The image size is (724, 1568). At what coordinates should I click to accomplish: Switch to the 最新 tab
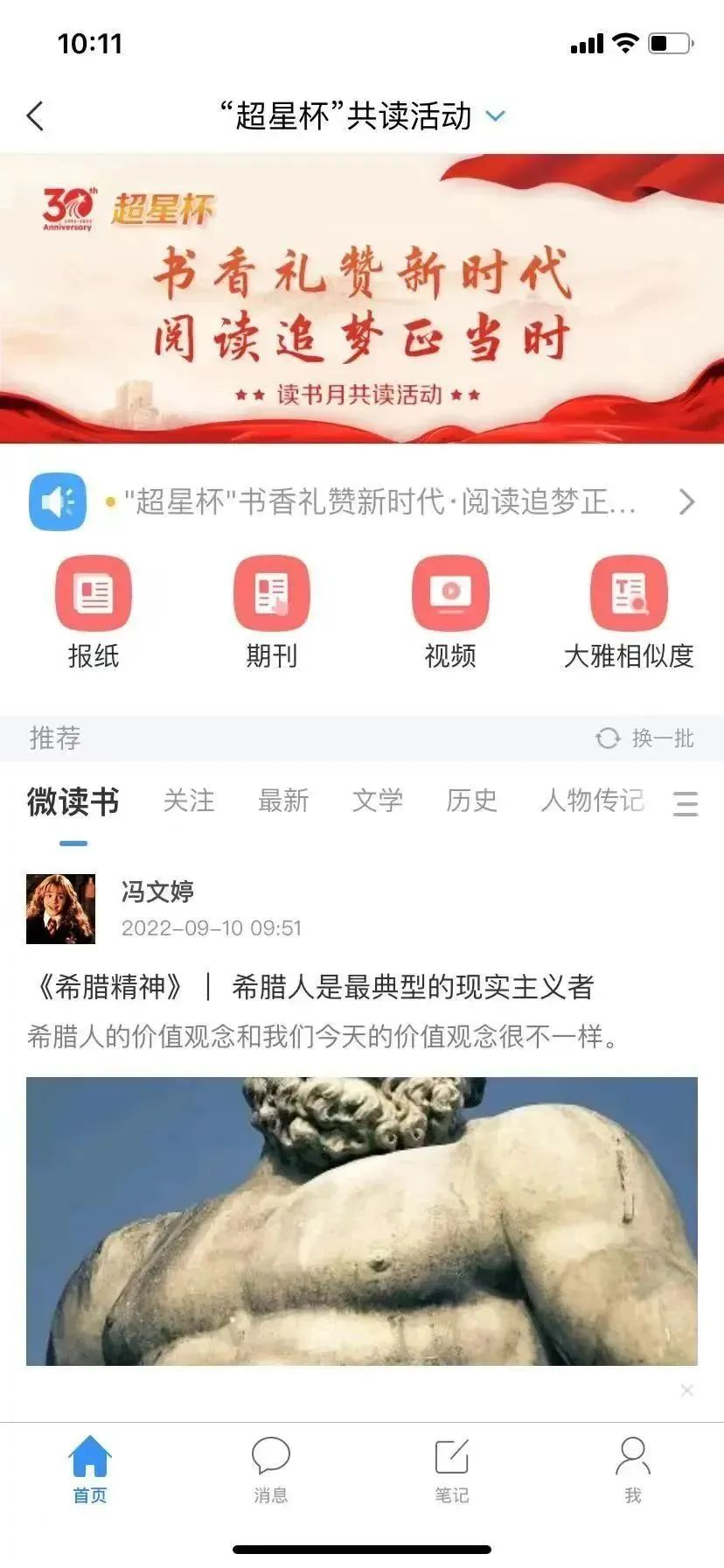click(283, 801)
